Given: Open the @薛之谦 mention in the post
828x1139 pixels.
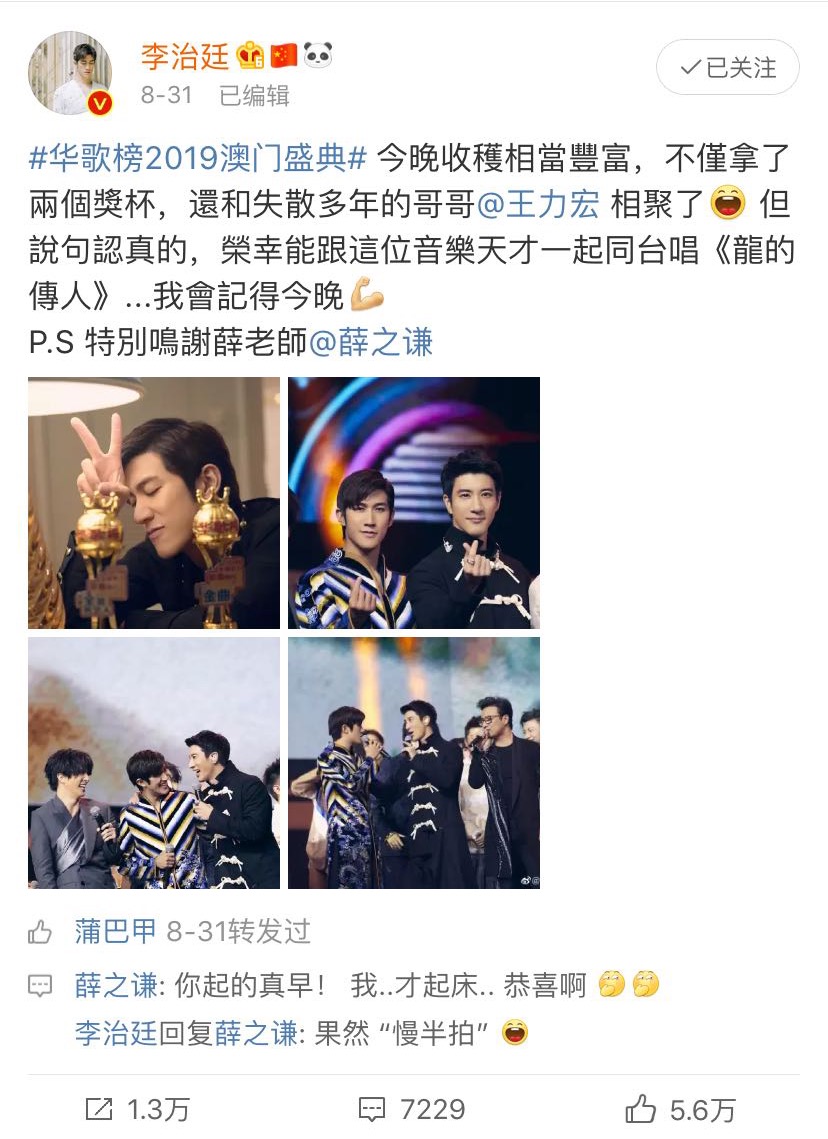Looking at the screenshot, I should [x=371, y=343].
